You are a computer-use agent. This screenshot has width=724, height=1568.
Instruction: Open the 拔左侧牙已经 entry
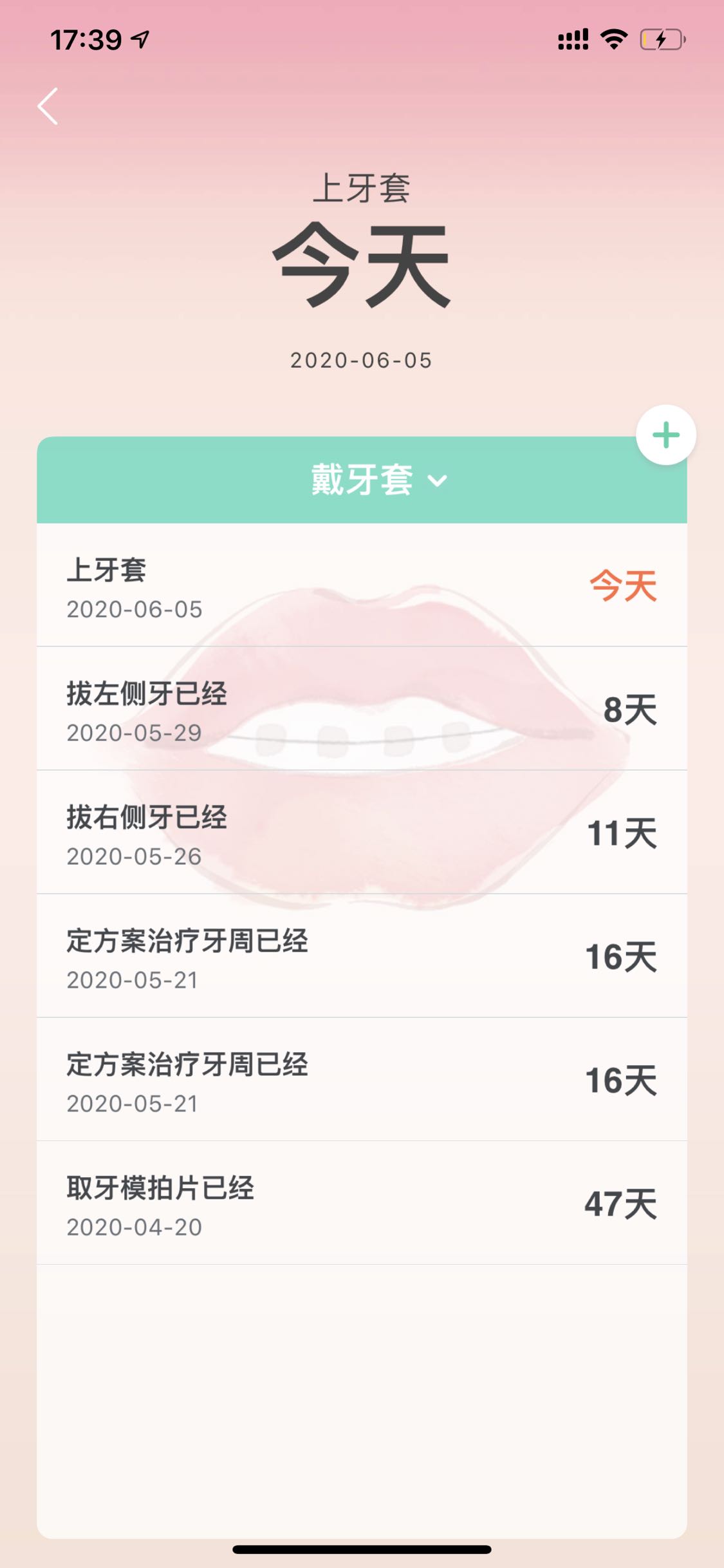click(x=362, y=708)
